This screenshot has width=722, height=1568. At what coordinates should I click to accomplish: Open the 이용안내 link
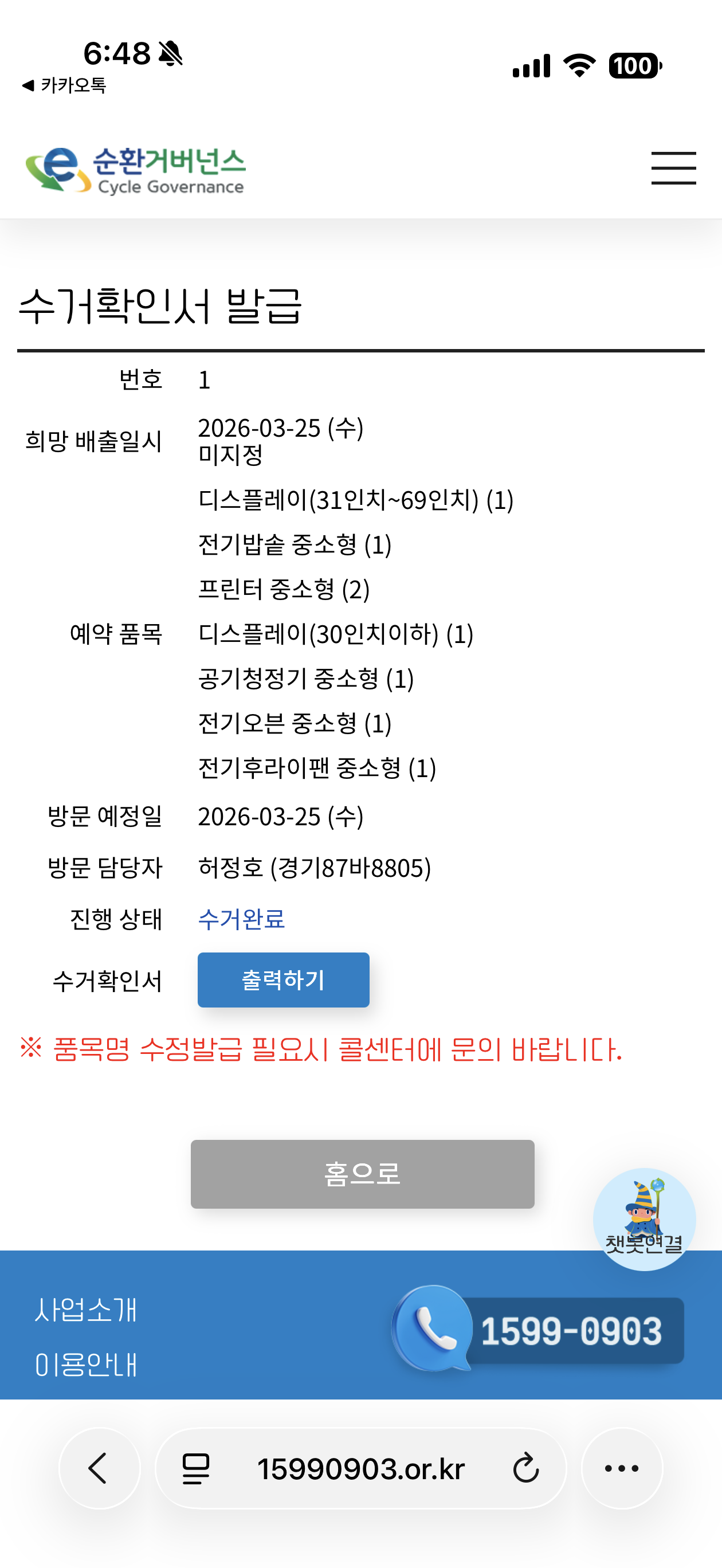pyautogui.click(x=86, y=1364)
